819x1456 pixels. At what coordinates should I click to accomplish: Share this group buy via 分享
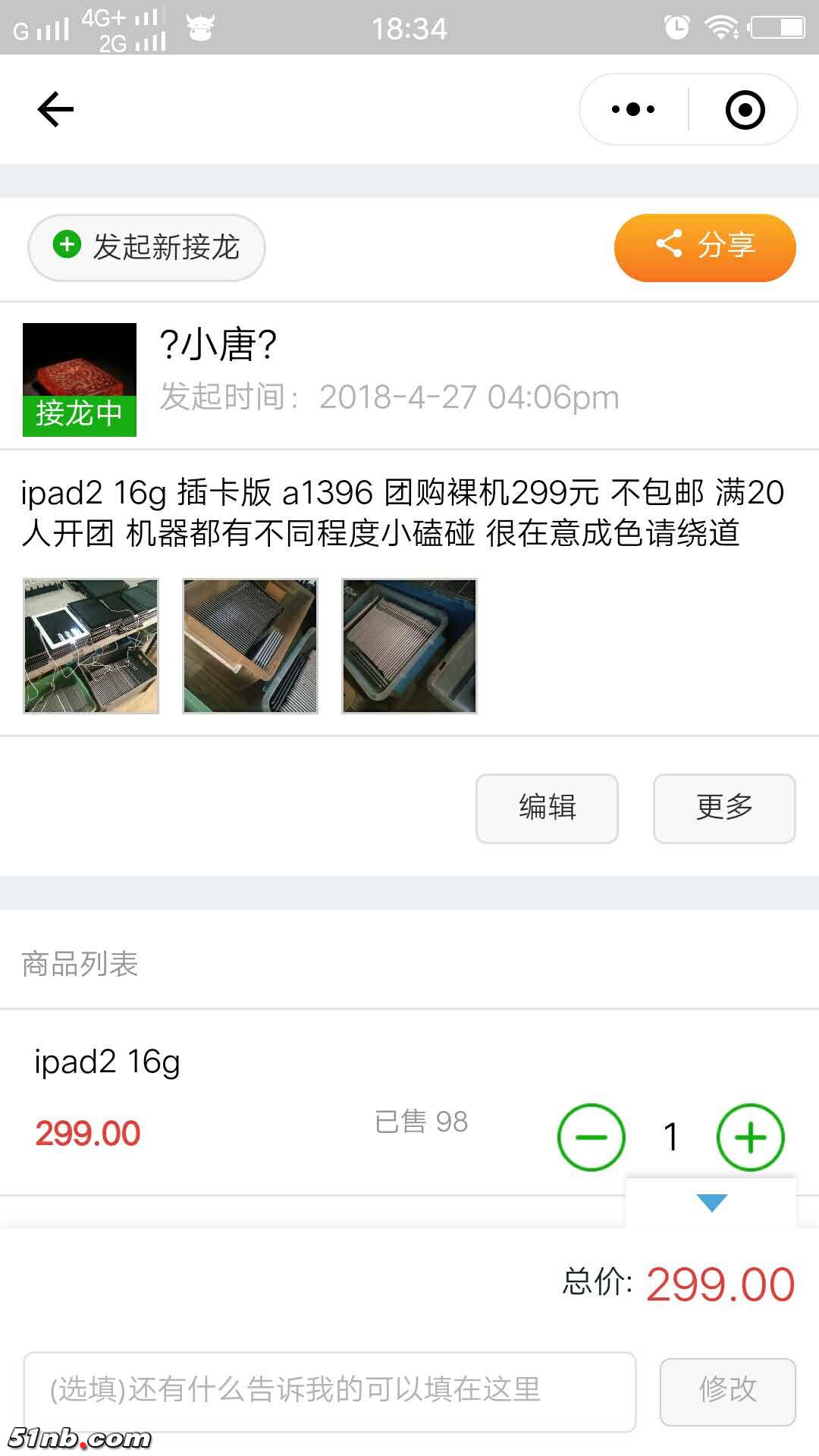704,247
